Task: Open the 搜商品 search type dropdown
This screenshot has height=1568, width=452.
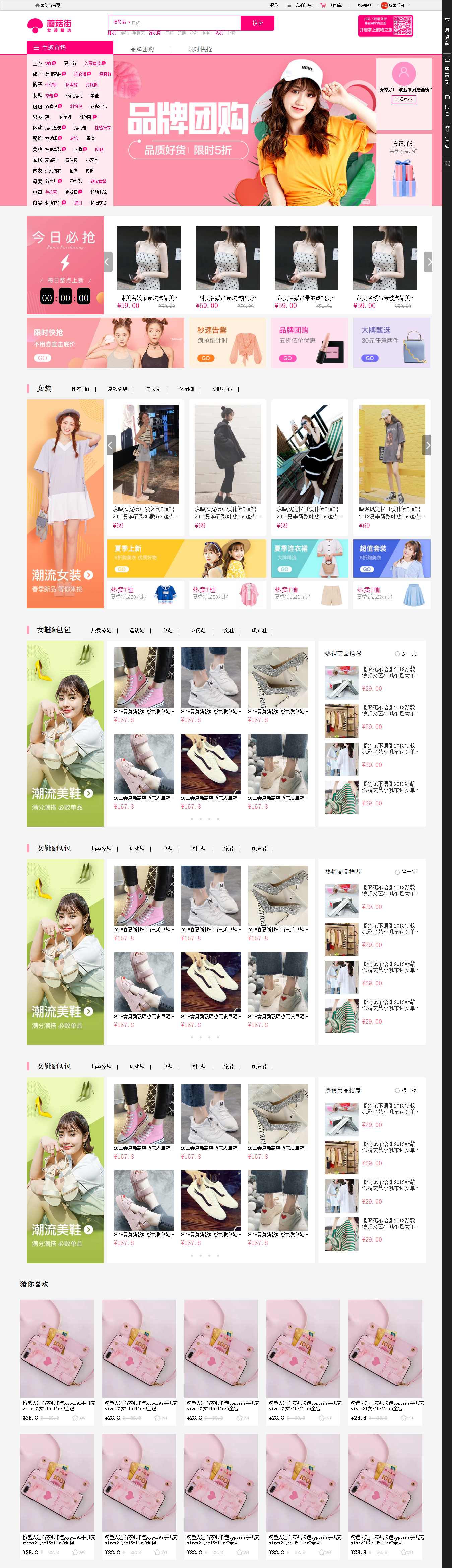Action: pyautogui.click(x=121, y=22)
